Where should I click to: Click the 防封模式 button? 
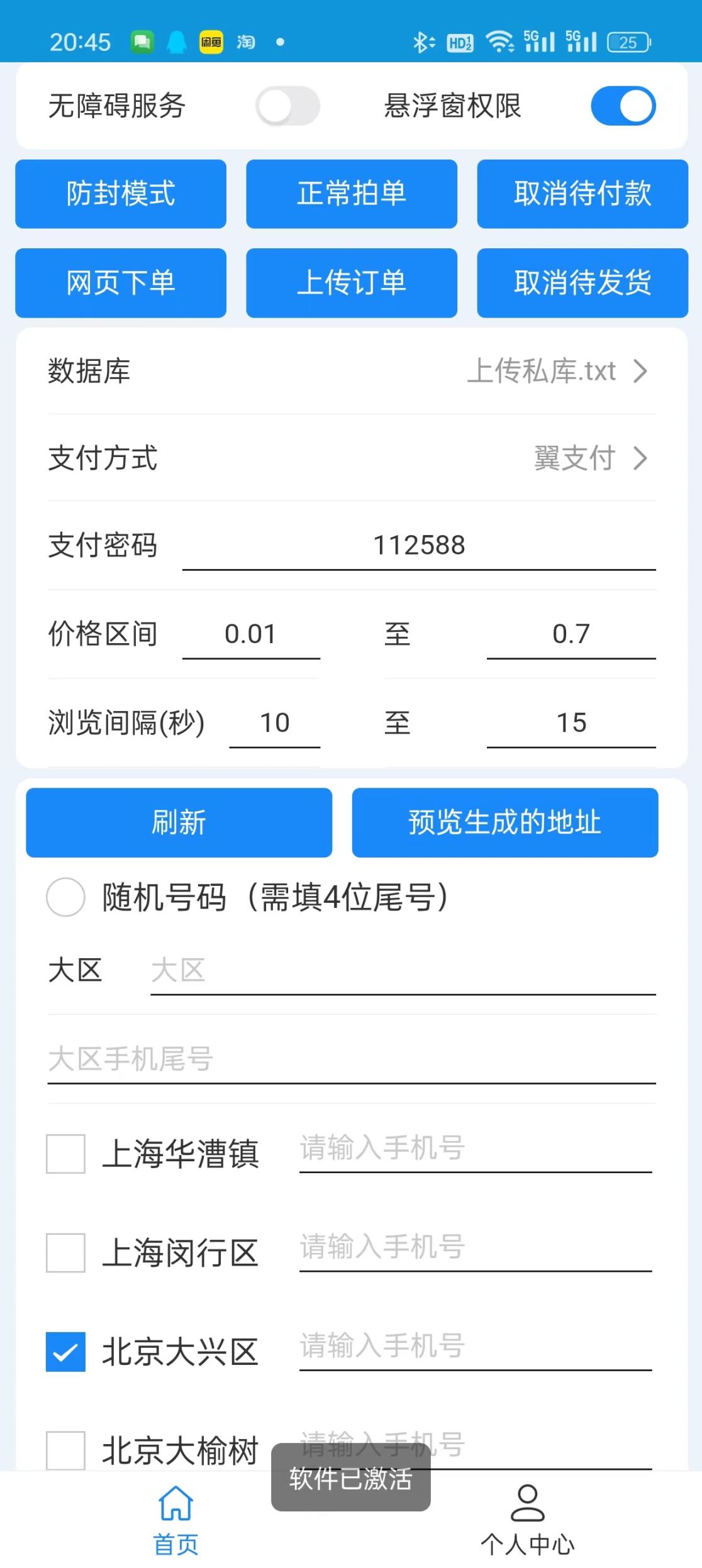point(121,194)
